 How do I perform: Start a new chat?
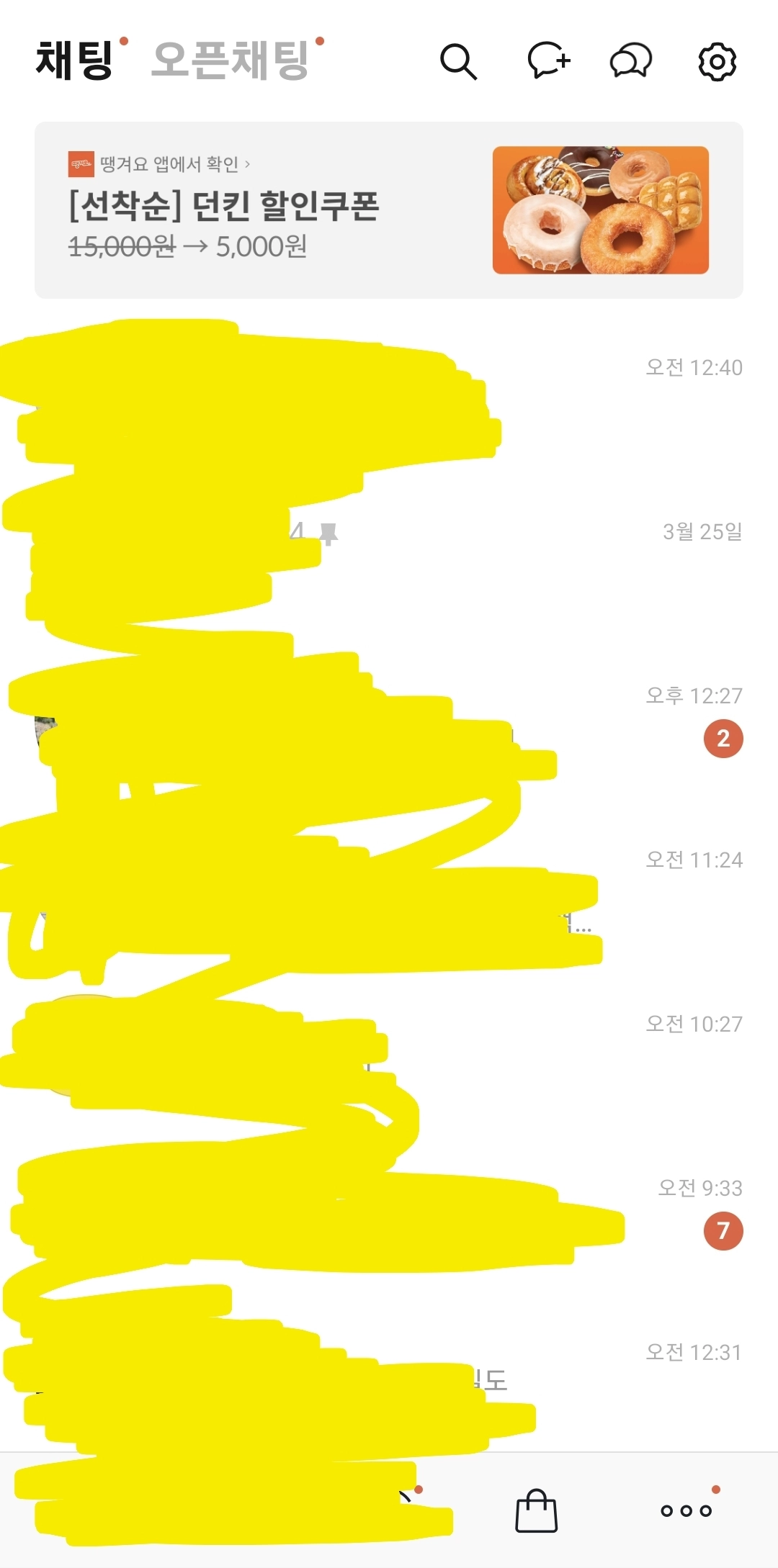pyautogui.click(x=548, y=61)
